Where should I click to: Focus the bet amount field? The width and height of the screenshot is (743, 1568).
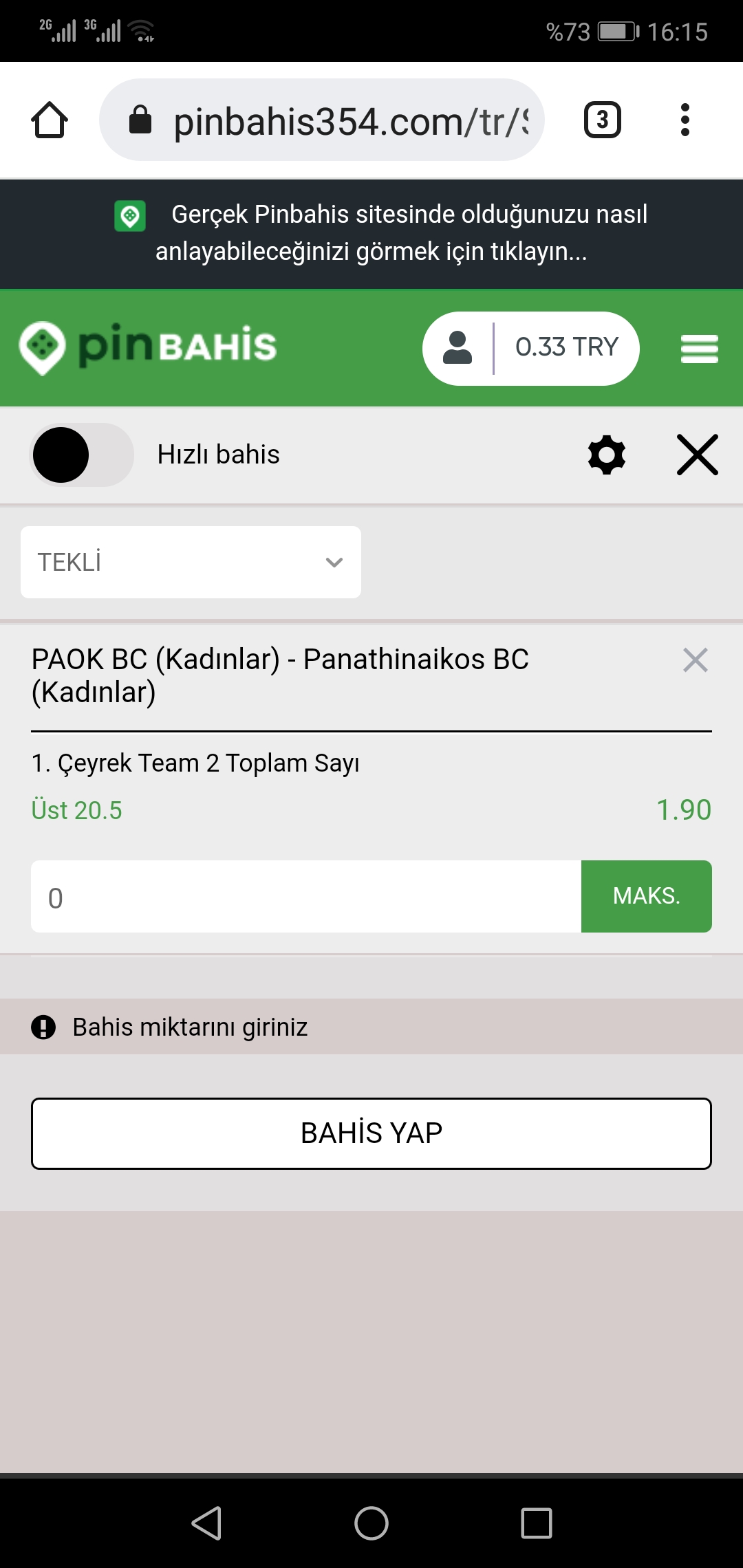click(306, 897)
